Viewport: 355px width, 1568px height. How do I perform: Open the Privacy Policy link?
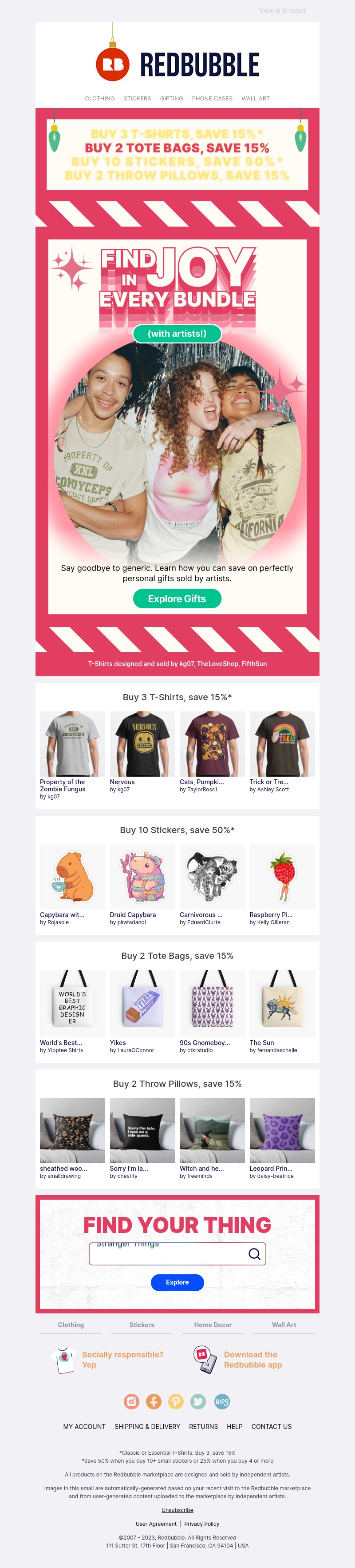tap(201, 1524)
